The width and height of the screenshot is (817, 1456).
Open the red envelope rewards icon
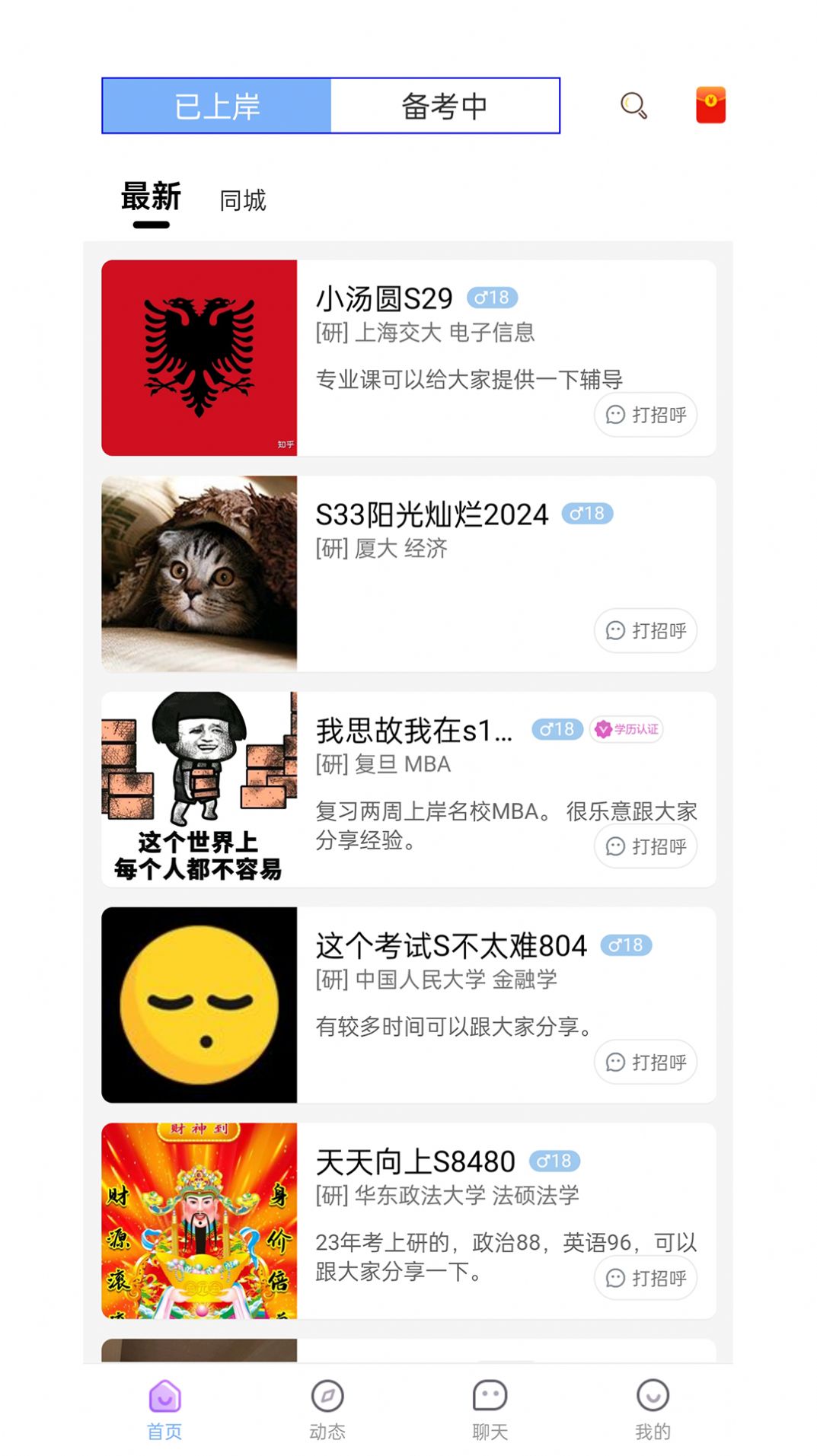click(709, 105)
